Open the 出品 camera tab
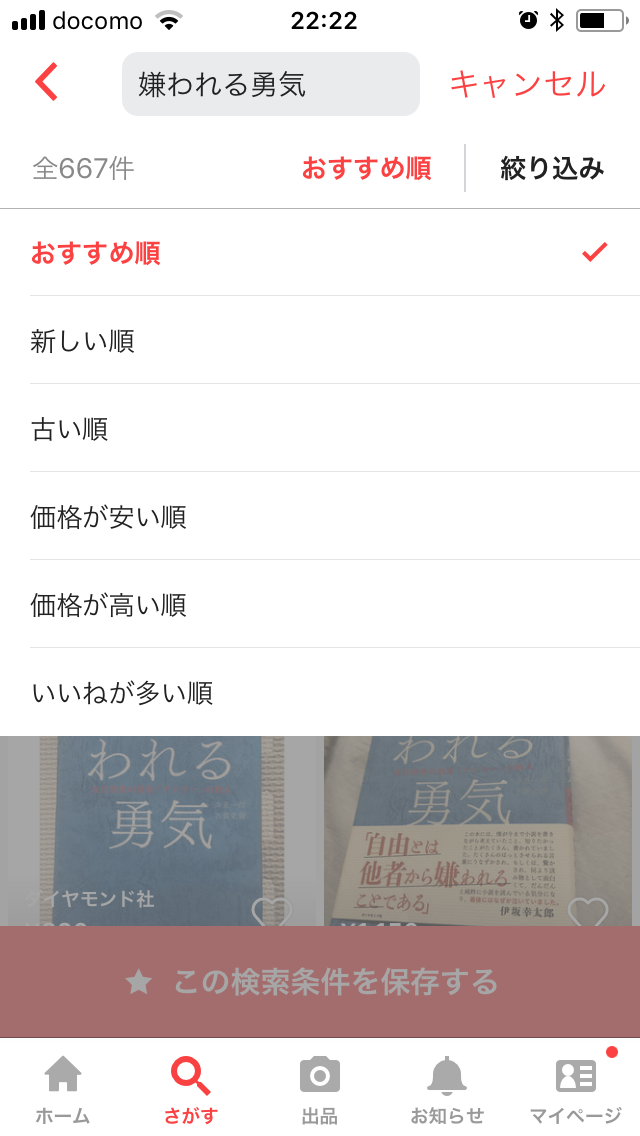 320,1089
